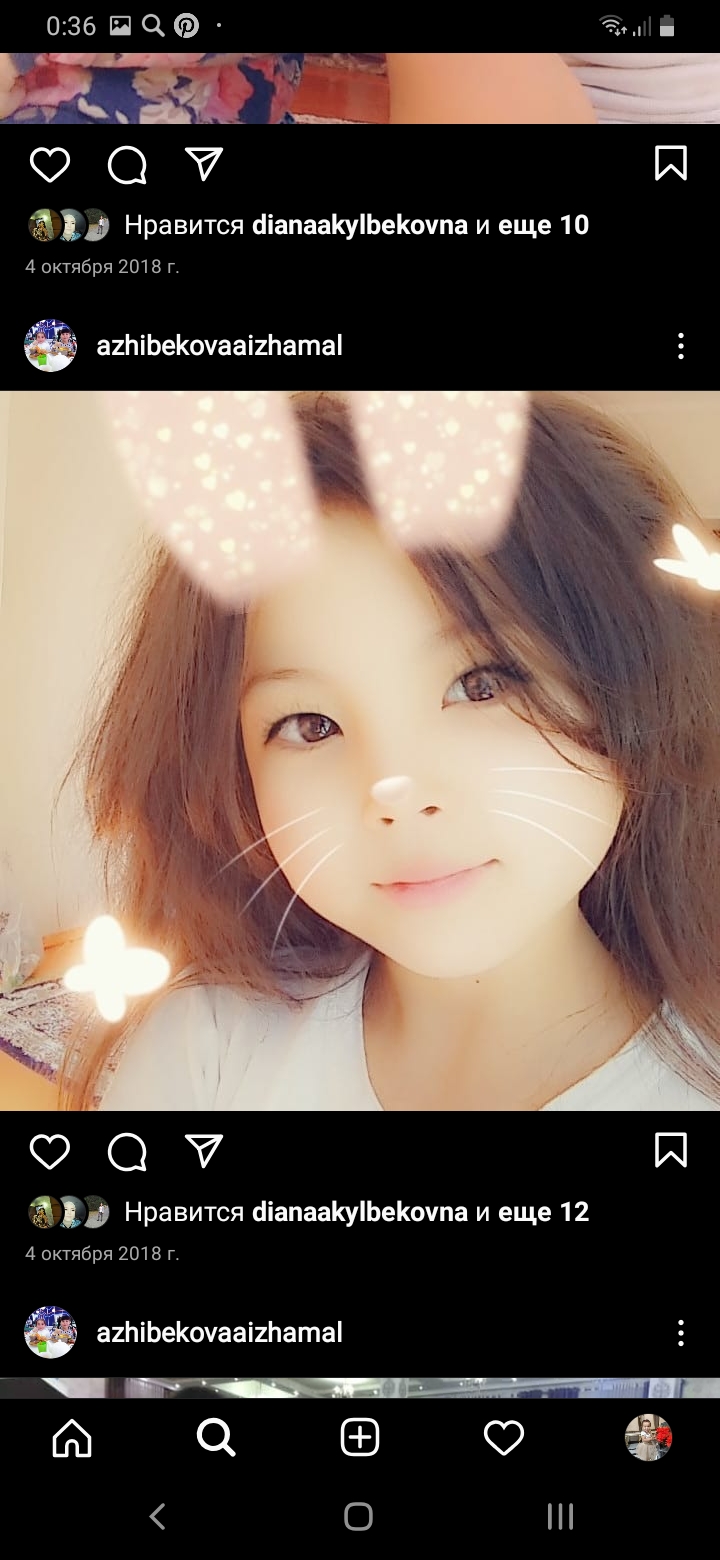Open overflow menu above the bunny-filter photo
The height and width of the screenshot is (1560, 720).
tap(681, 346)
